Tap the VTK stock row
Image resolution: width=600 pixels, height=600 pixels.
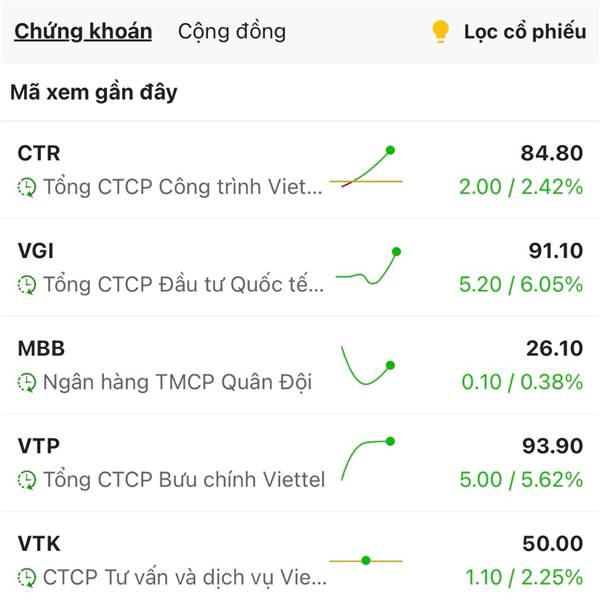coord(300,560)
